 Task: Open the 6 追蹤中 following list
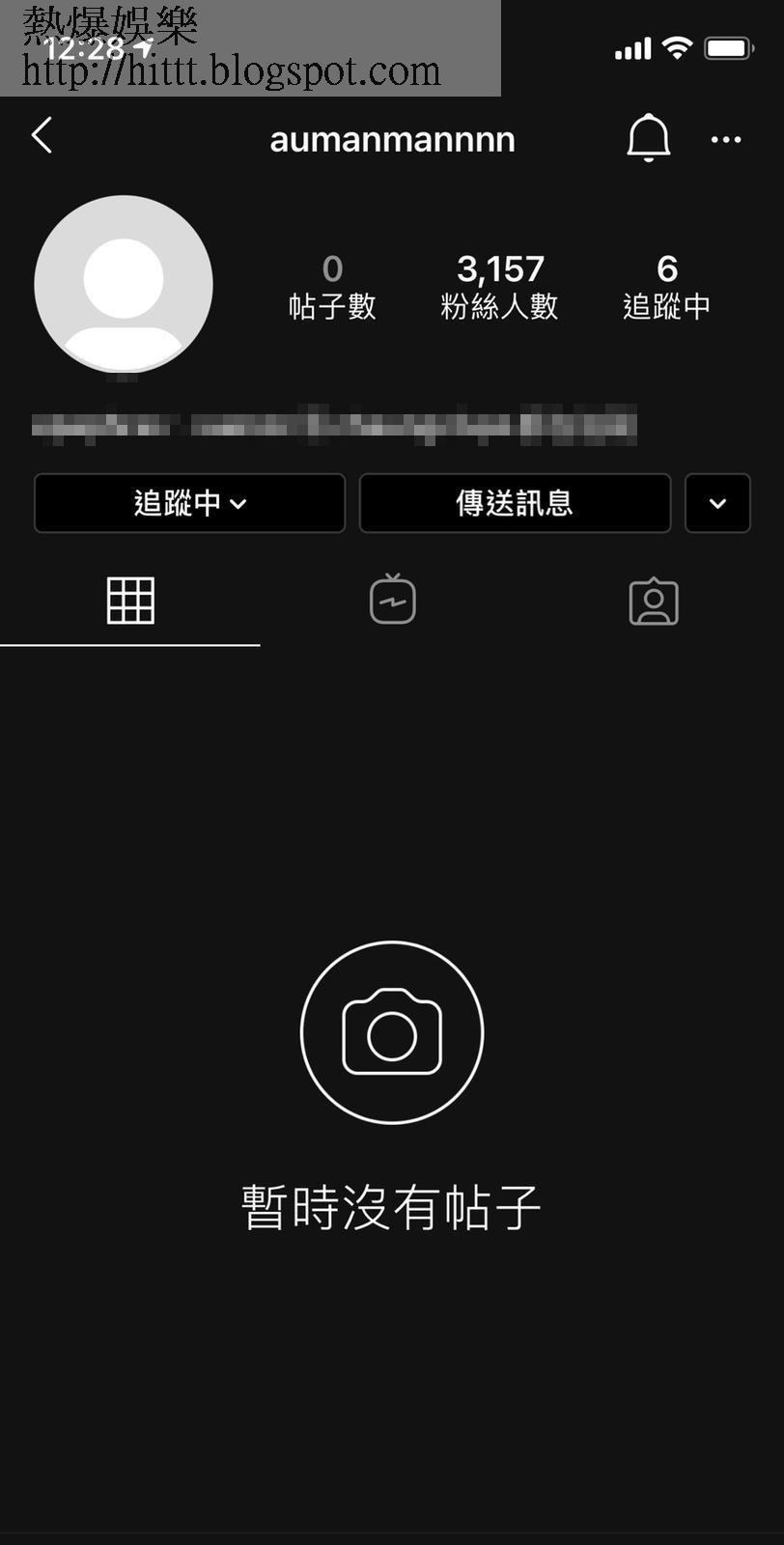[x=666, y=287]
